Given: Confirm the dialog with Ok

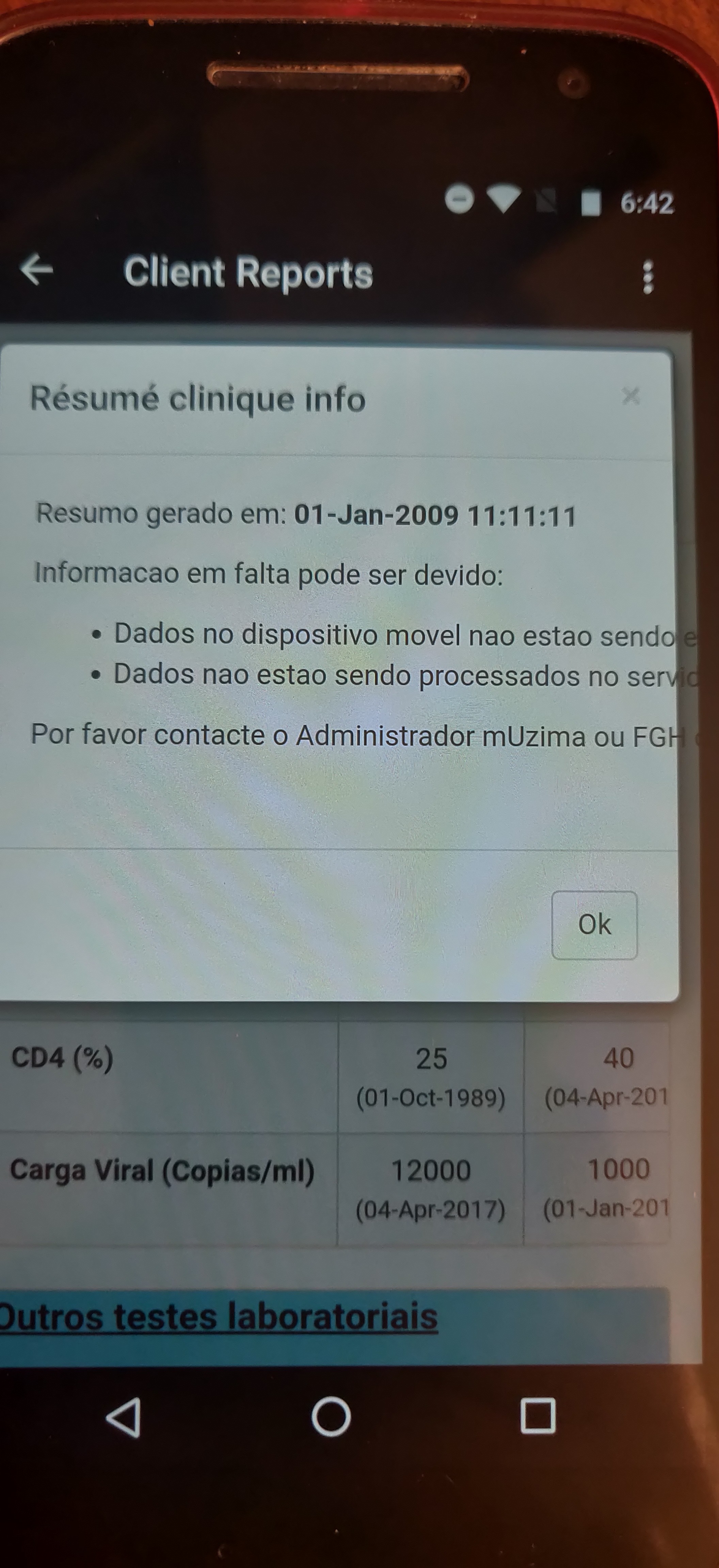Looking at the screenshot, I should (594, 925).
